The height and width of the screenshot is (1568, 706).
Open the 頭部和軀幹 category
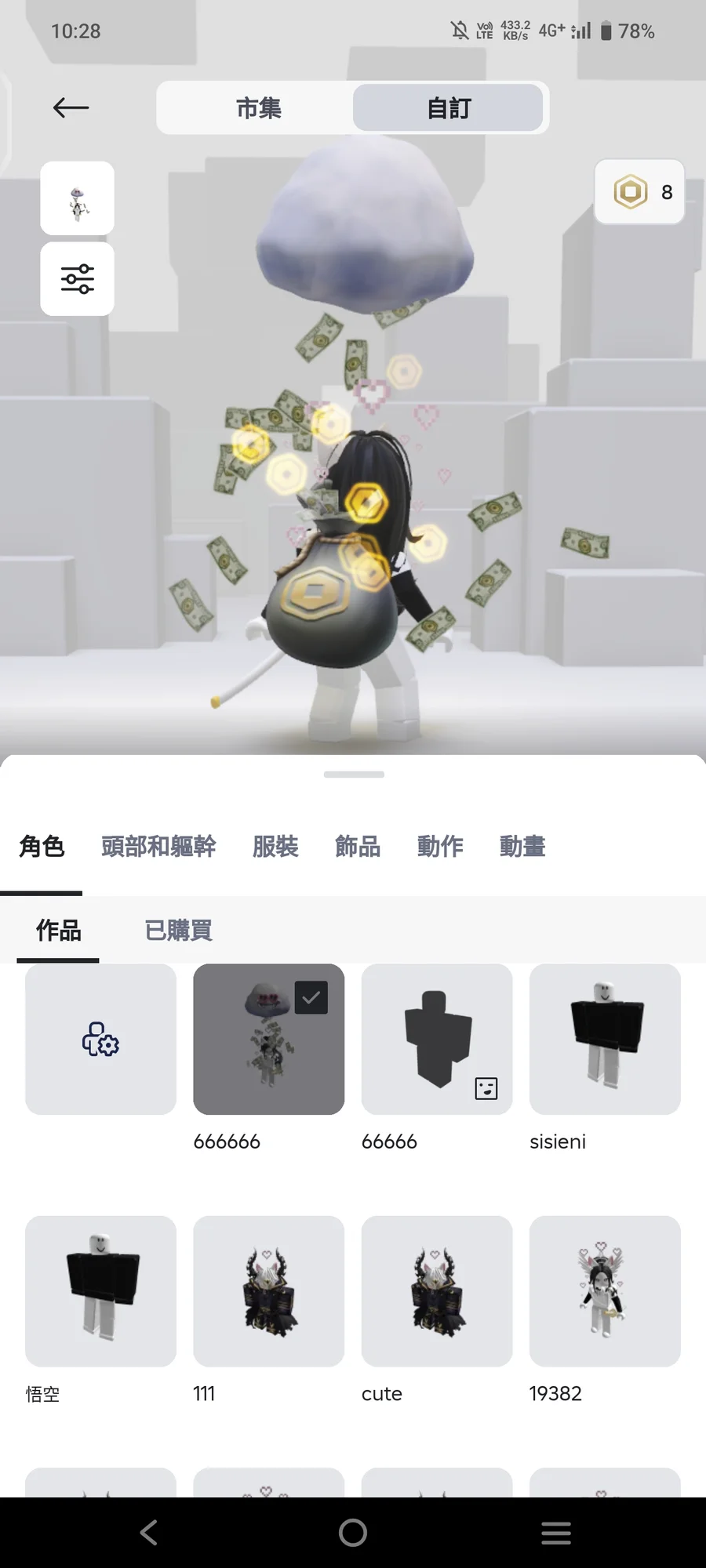(x=158, y=847)
